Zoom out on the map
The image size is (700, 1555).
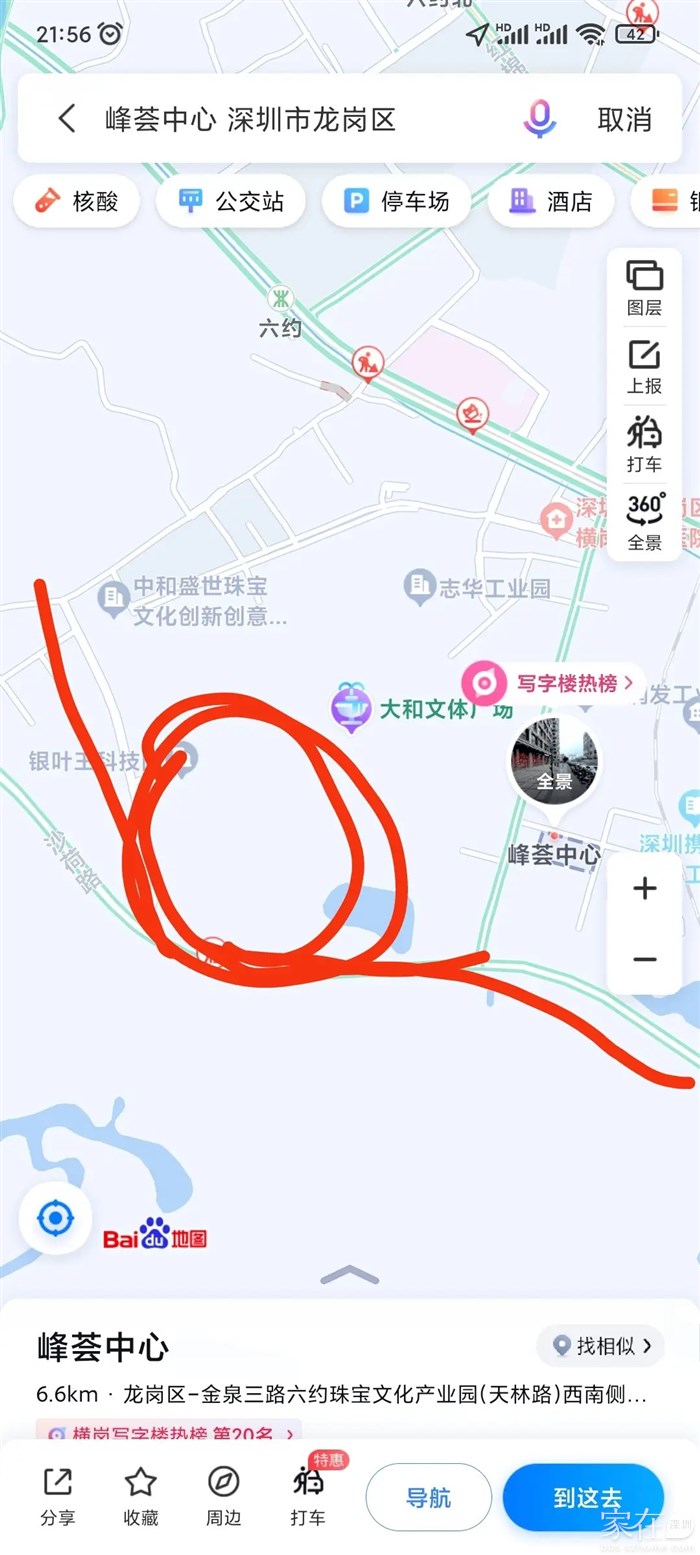[x=645, y=960]
